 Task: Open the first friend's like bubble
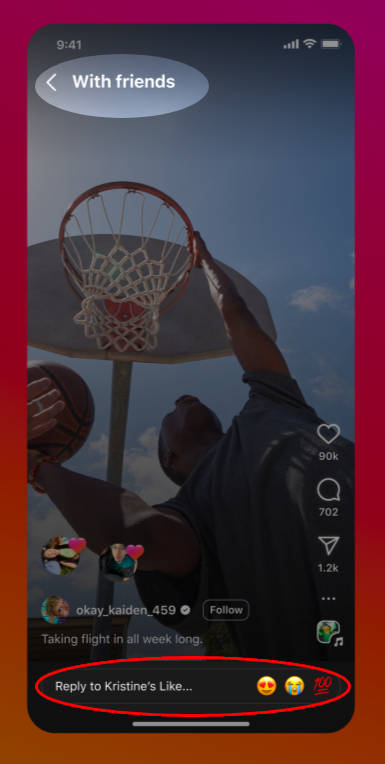63,555
